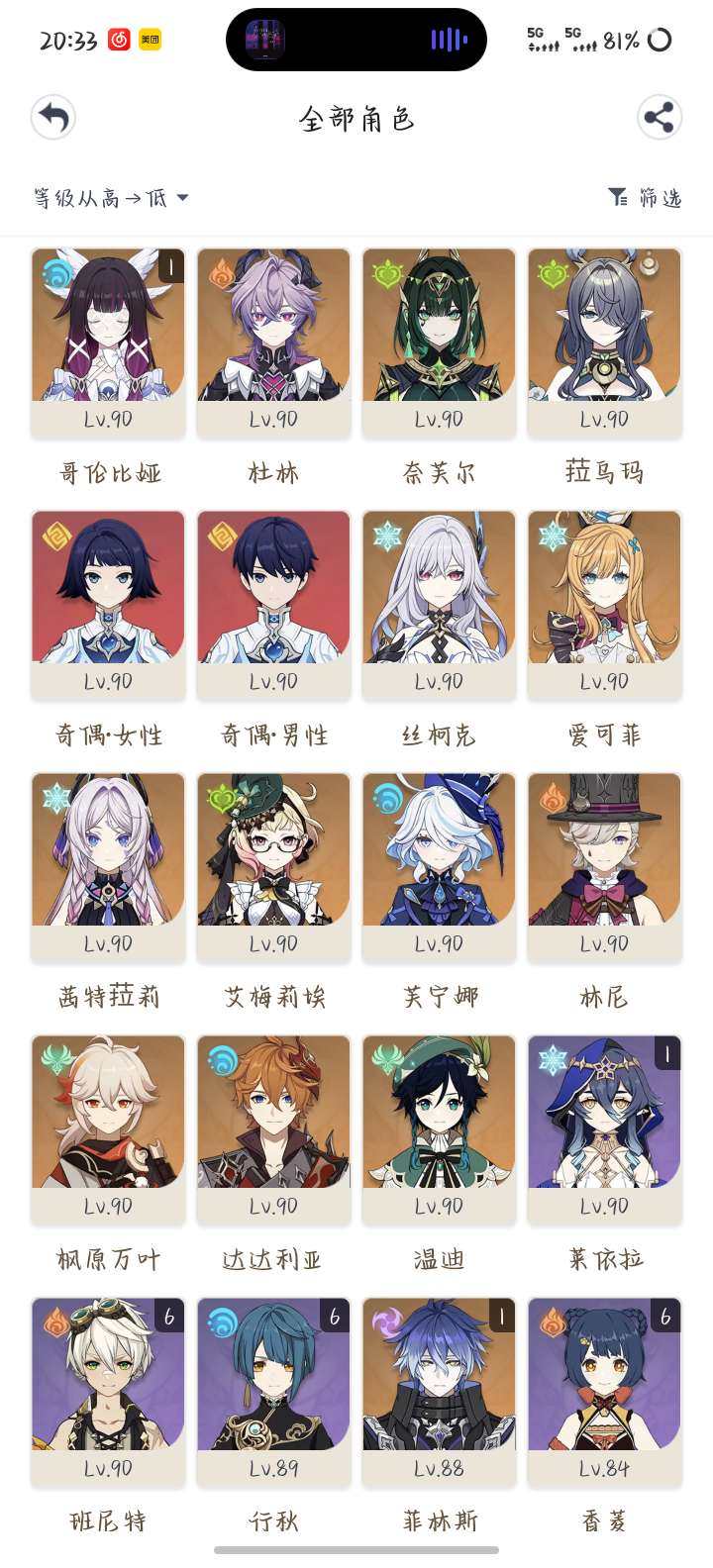Expand the 等级从高→低 sort dropdown
The image size is (713, 1568).
110,198
